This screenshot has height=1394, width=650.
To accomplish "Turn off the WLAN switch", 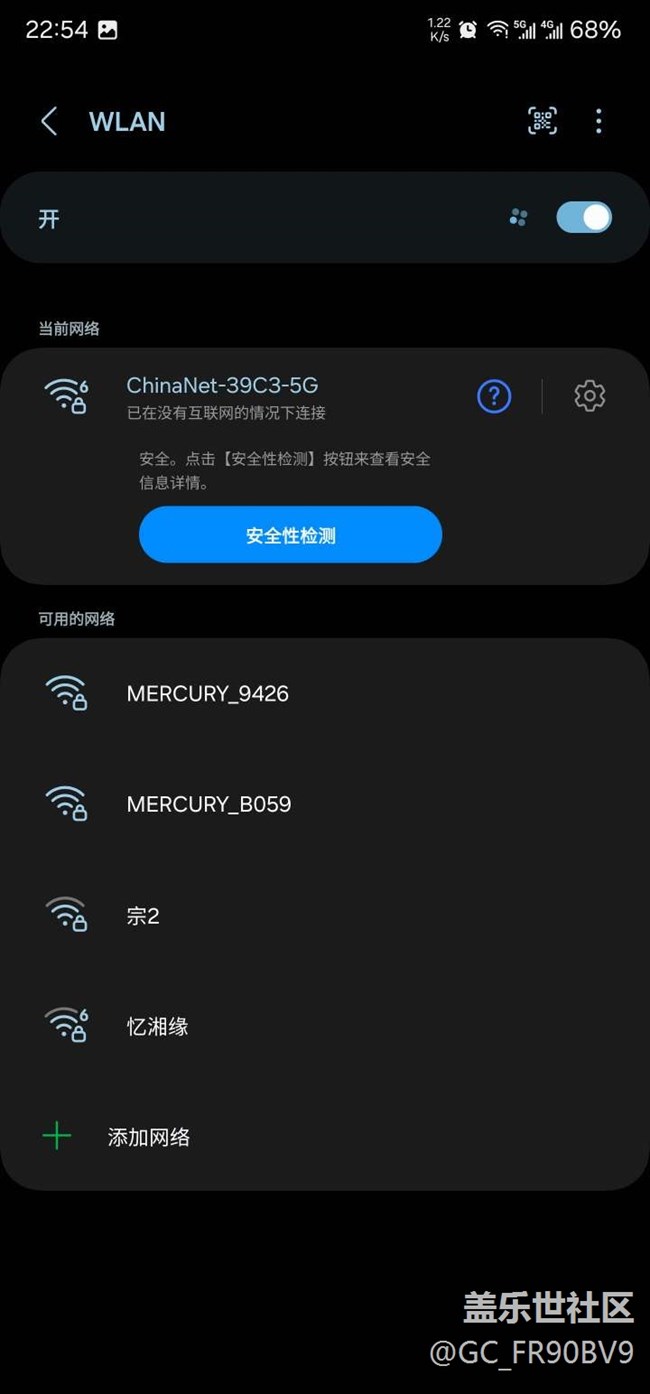I will (x=584, y=217).
